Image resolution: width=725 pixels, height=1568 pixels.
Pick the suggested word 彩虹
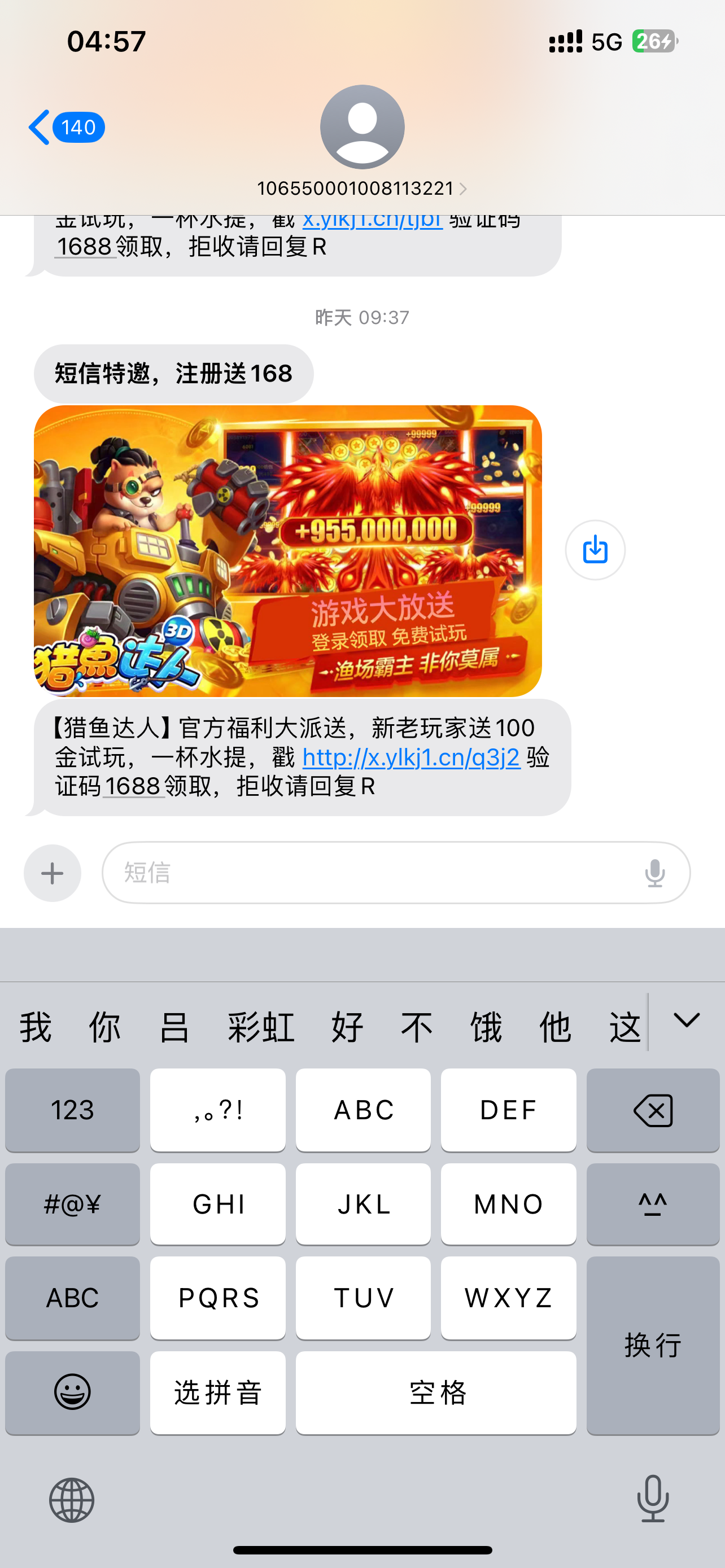coord(261,1027)
